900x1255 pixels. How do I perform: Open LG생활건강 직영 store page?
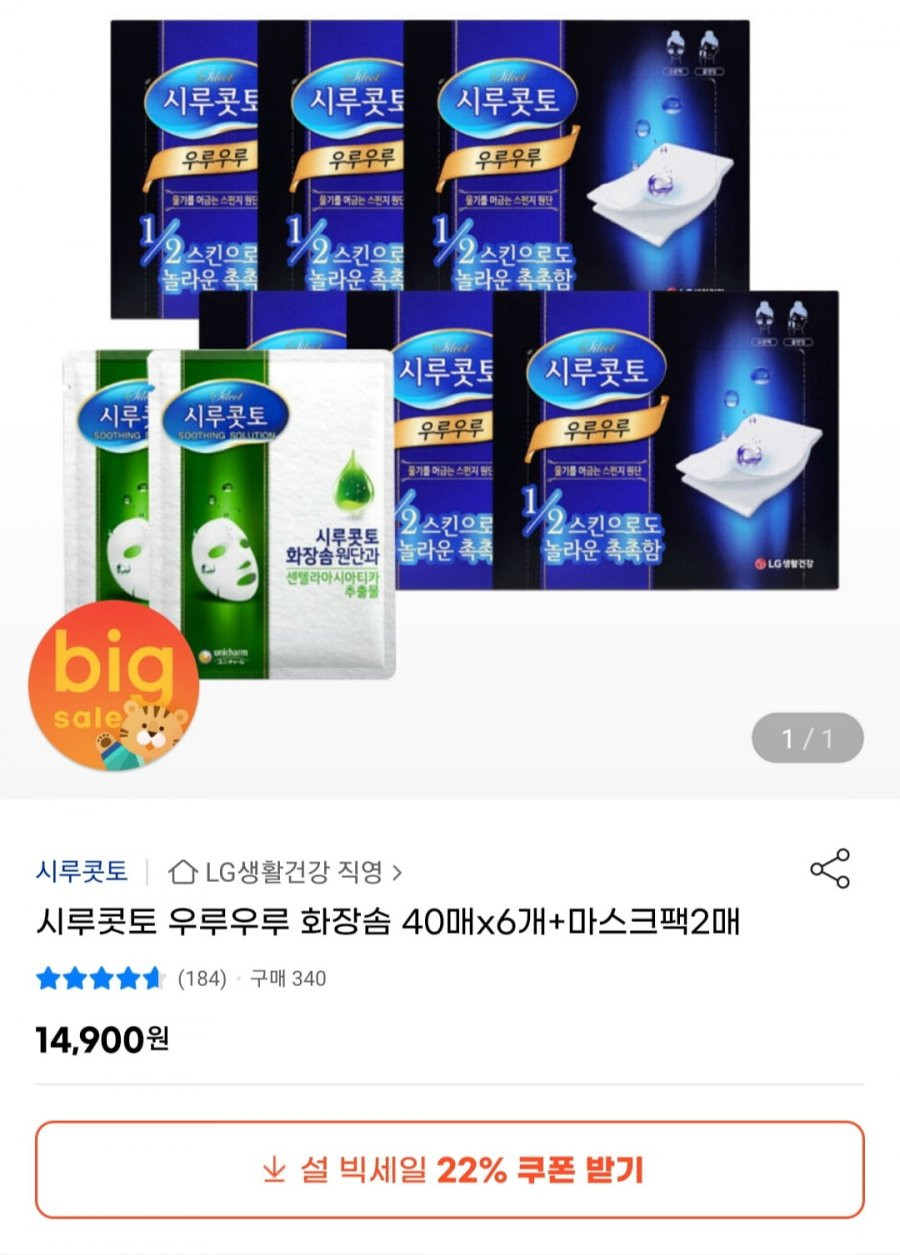coord(285,872)
